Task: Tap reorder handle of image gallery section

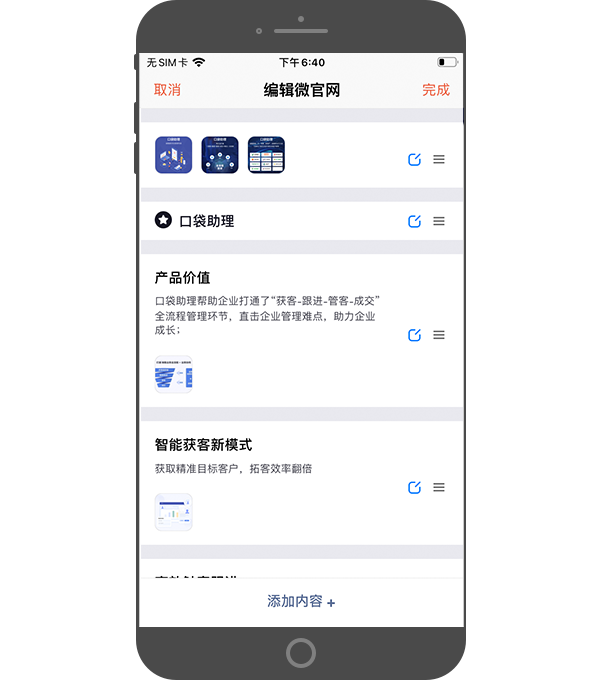Action: coord(439,160)
